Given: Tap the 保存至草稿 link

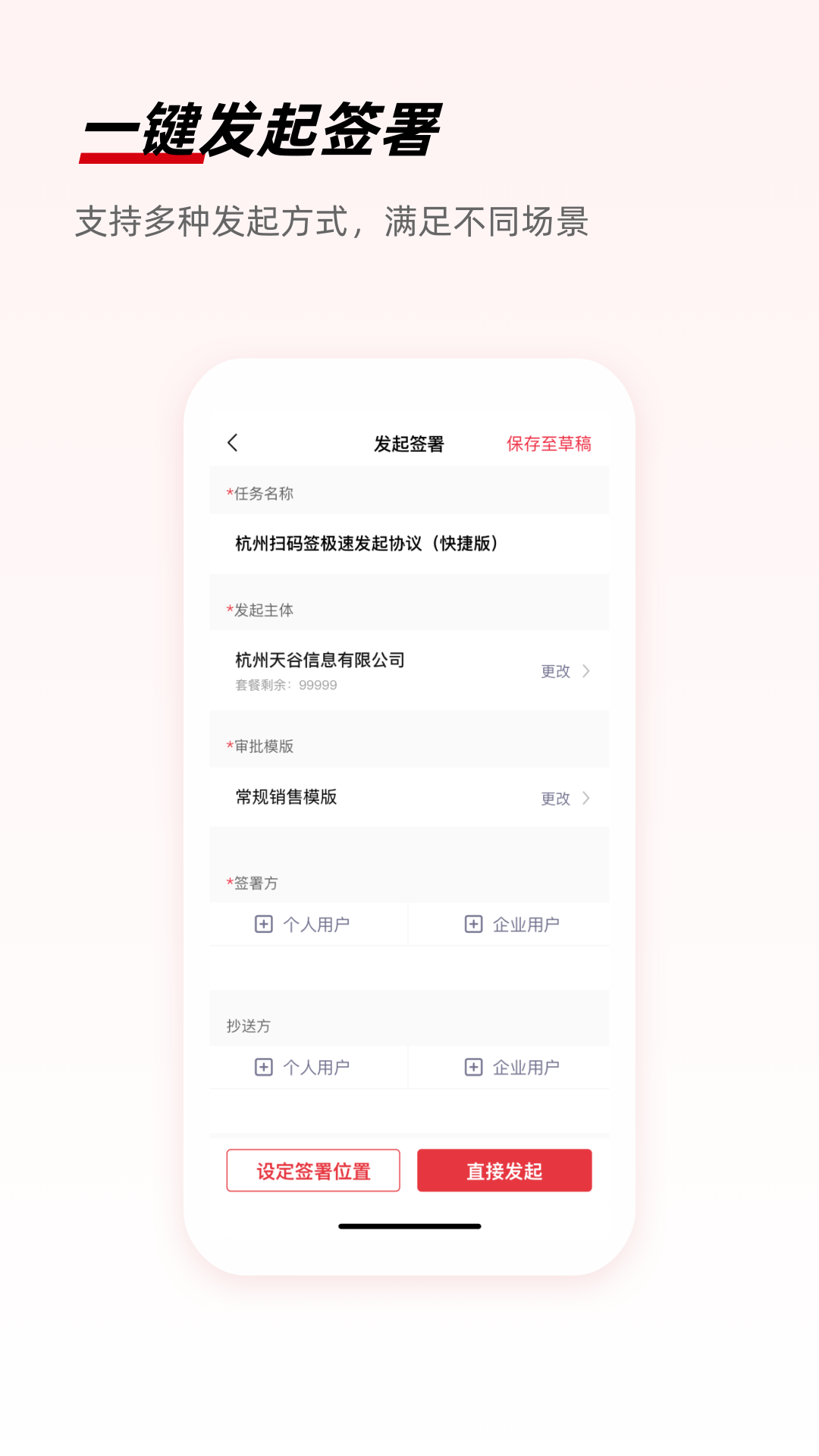Looking at the screenshot, I should (551, 441).
